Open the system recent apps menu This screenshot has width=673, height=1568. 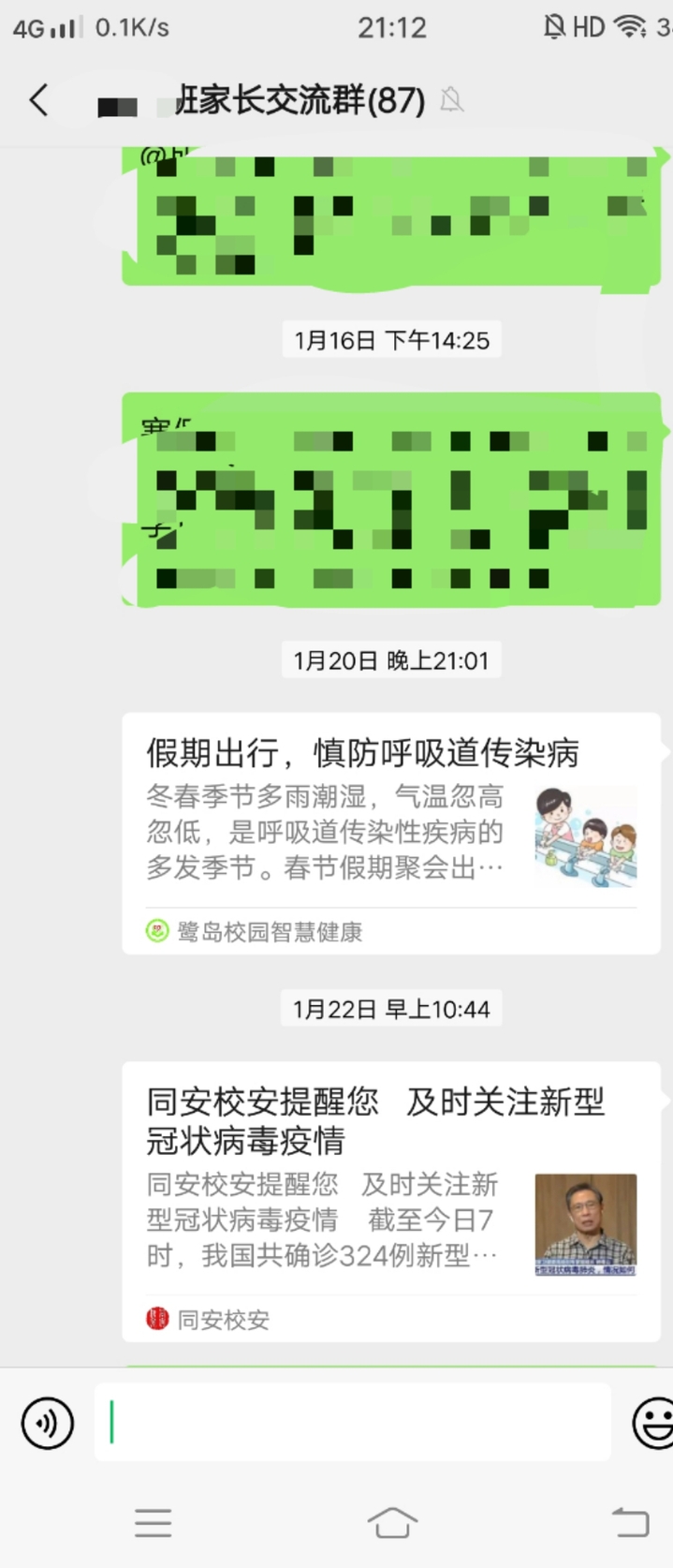[153, 1522]
